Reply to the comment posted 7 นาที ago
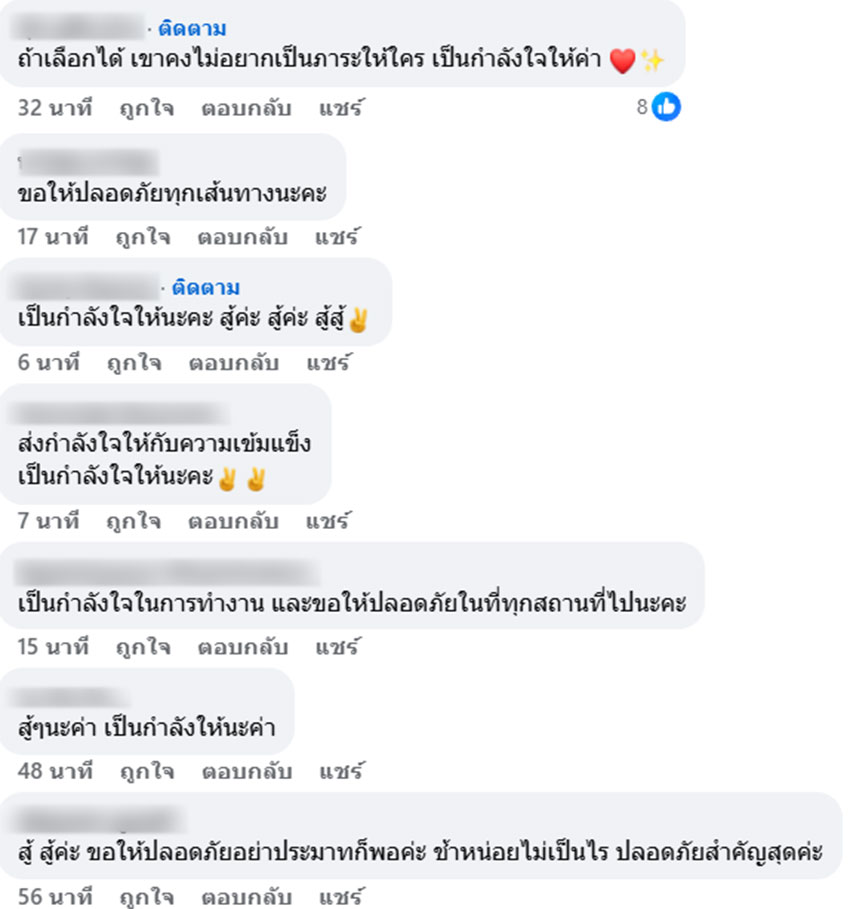 233,520
